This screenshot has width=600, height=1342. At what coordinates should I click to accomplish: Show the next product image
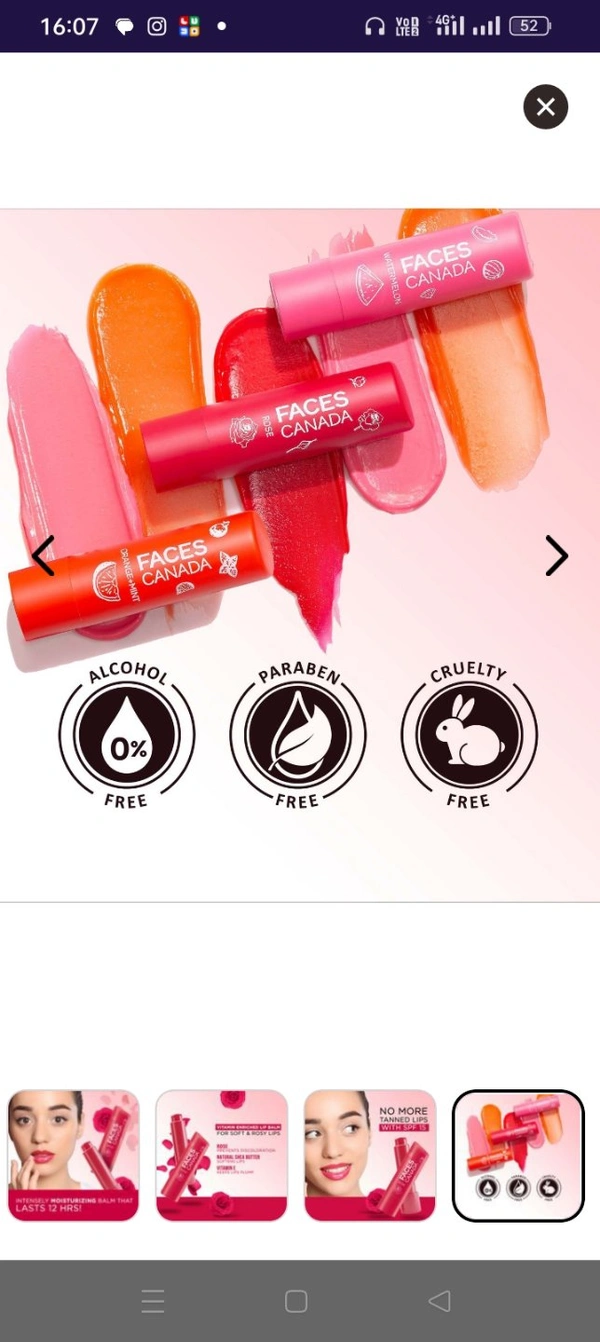556,556
